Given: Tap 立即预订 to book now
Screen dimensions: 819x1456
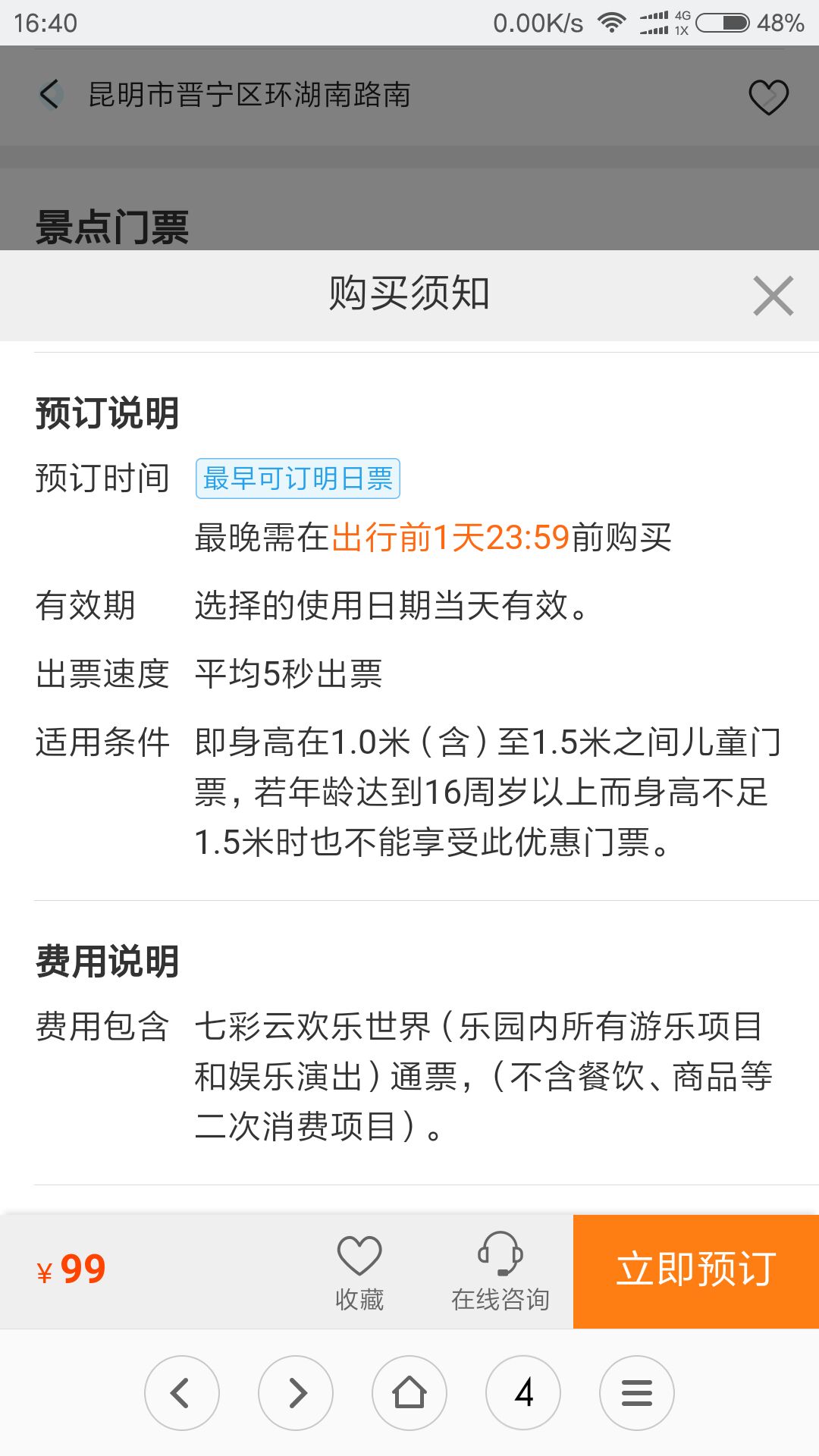Looking at the screenshot, I should click(x=695, y=1271).
